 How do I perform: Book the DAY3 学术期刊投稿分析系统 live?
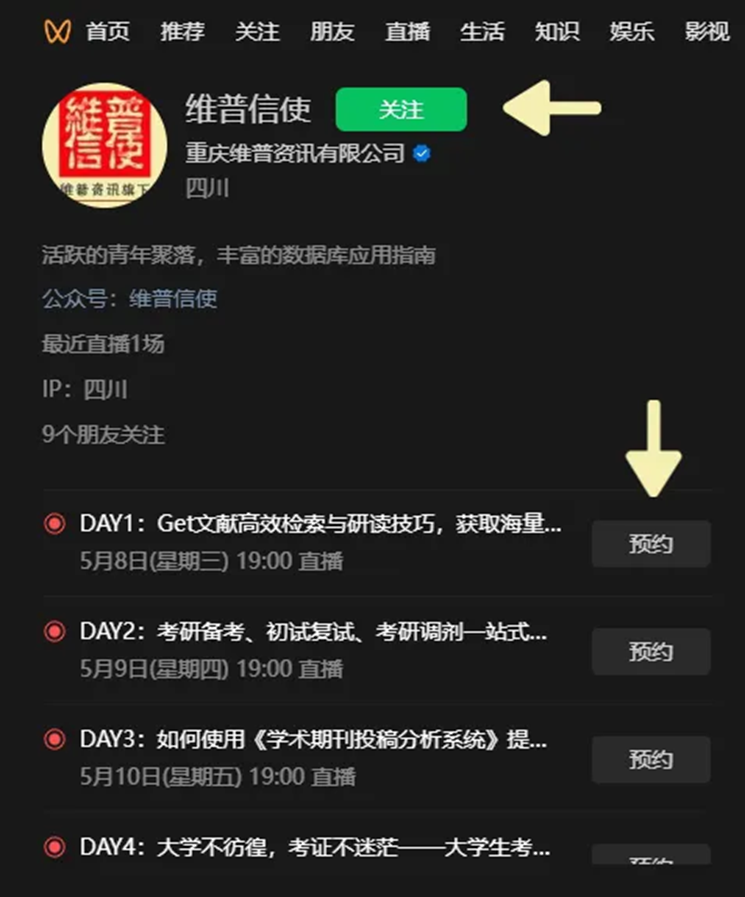651,759
